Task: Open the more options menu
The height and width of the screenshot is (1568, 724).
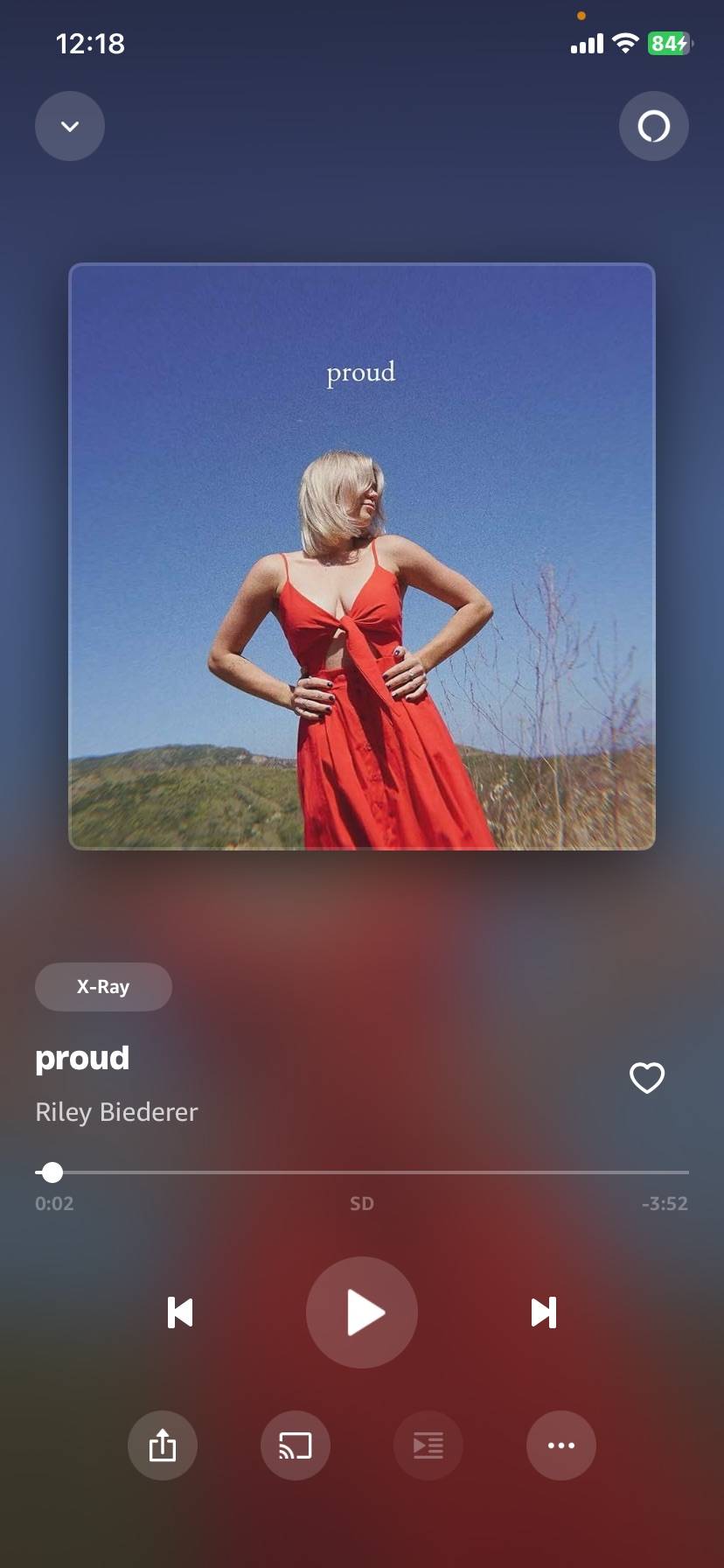Action: click(561, 1445)
